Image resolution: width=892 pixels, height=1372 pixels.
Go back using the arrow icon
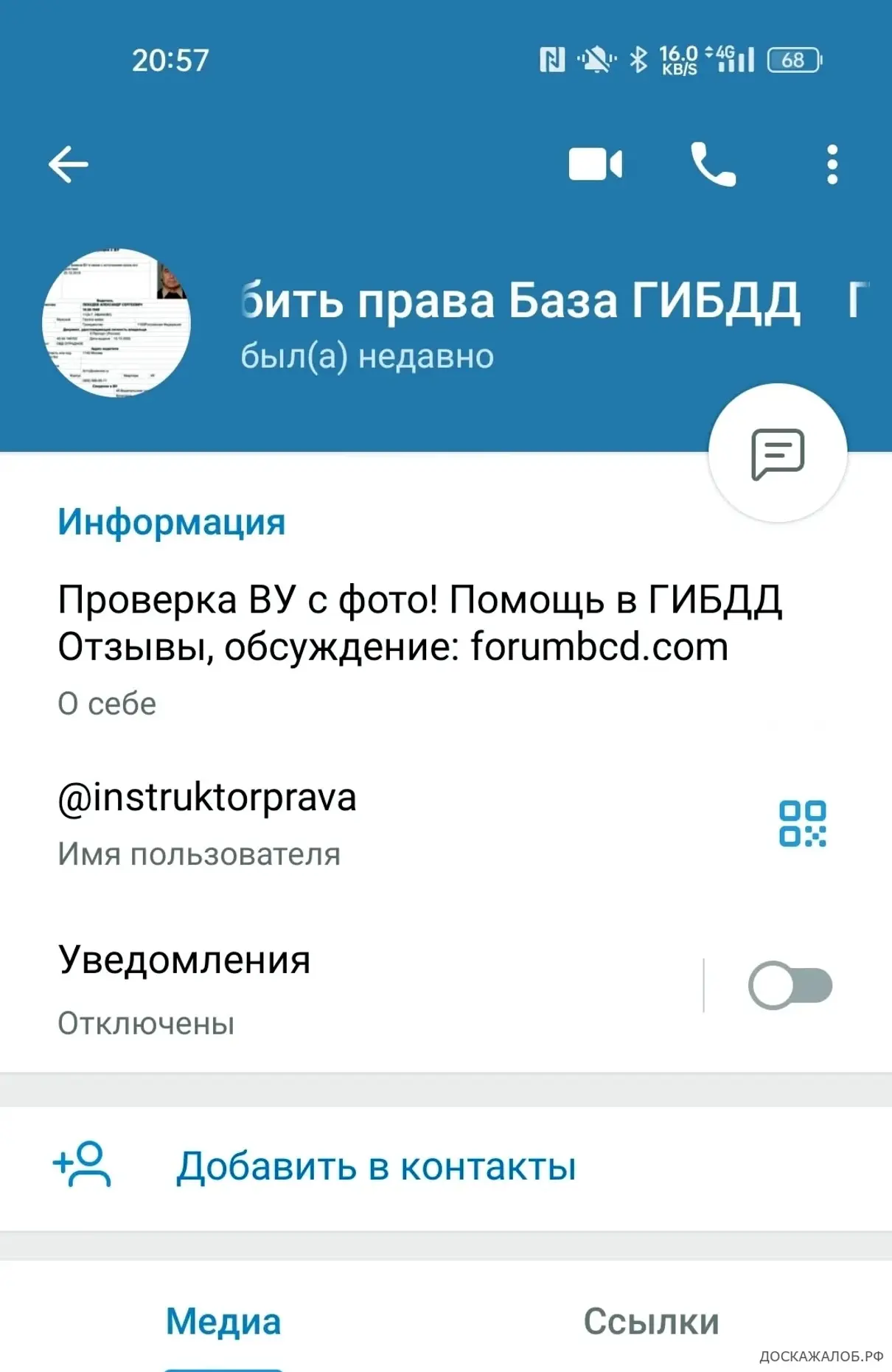click(69, 164)
